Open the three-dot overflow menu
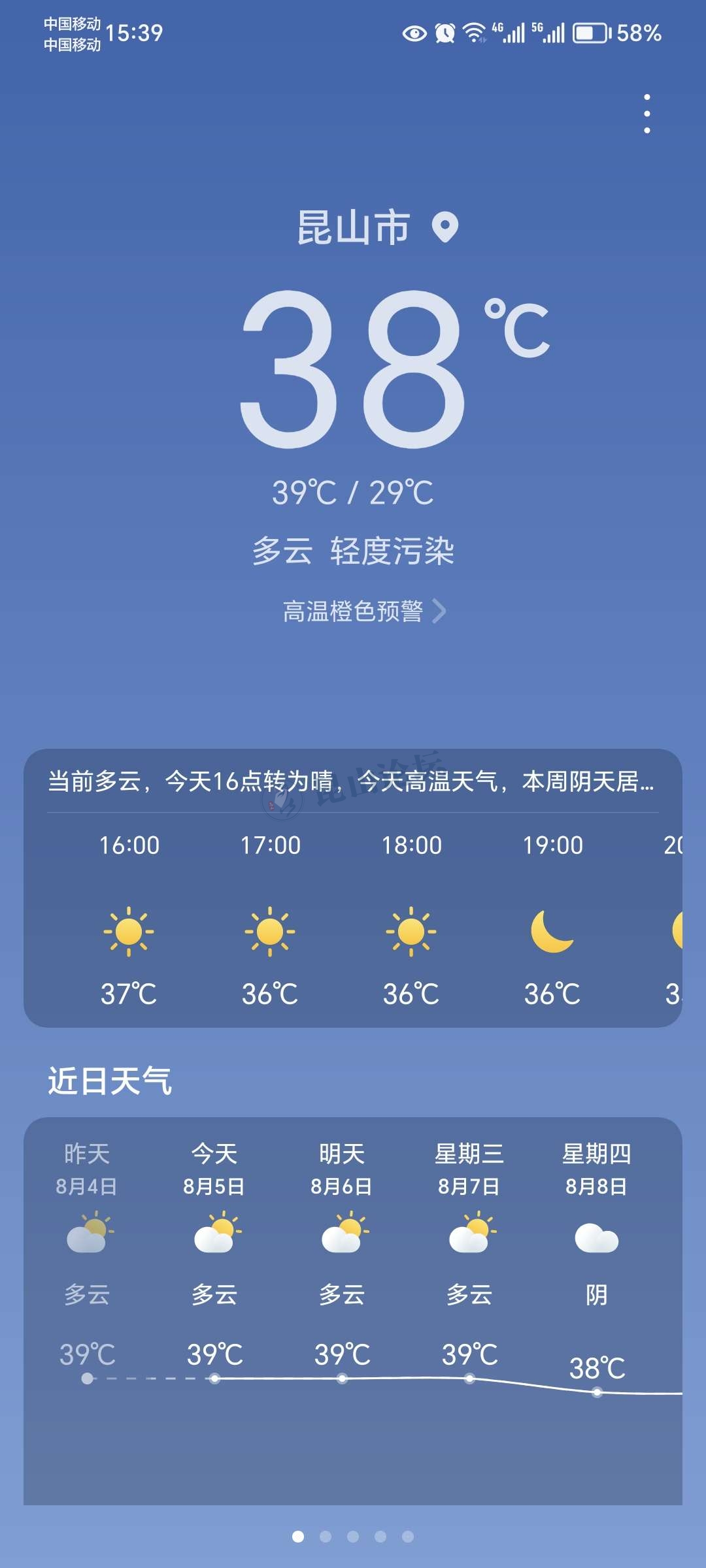 click(647, 114)
